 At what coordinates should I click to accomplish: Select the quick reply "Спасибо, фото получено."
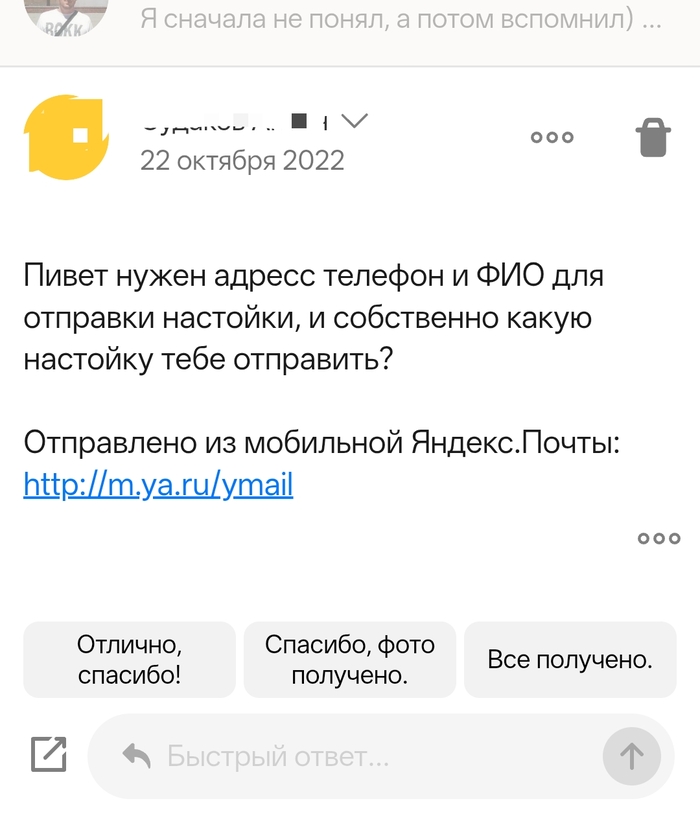pyautogui.click(x=349, y=659)
